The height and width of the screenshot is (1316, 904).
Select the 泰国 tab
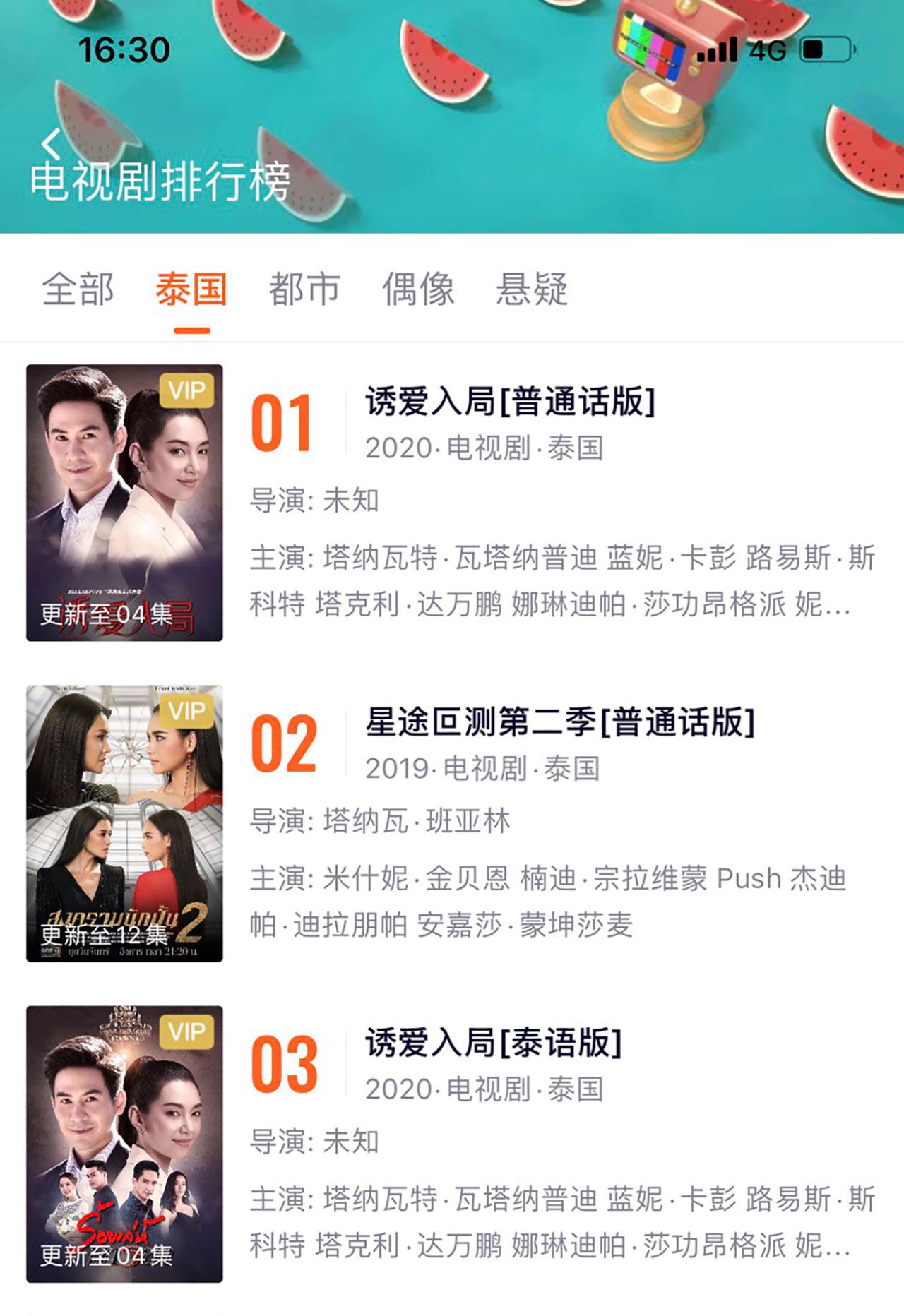(191, 289)
